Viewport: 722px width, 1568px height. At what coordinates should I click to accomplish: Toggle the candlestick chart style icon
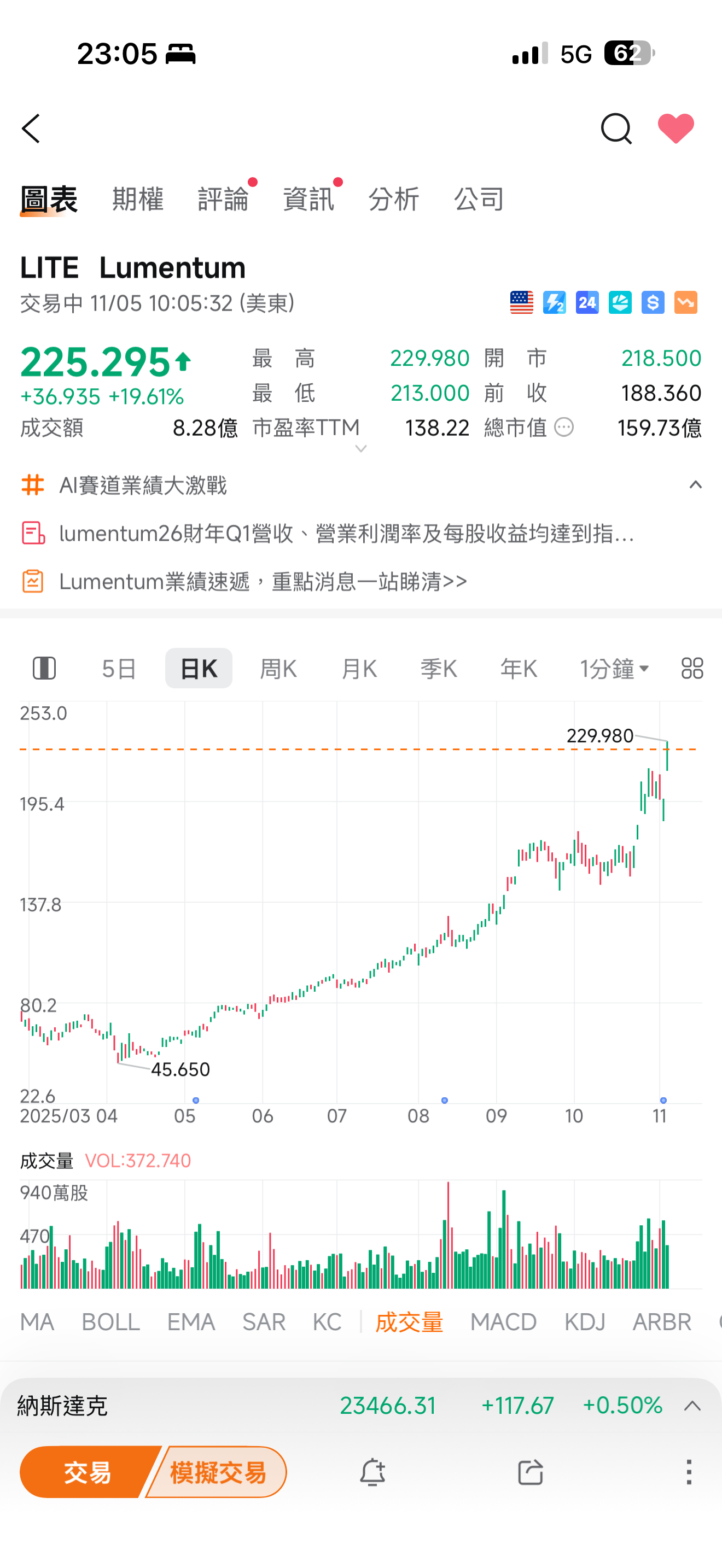pyautogui.click(x=45, y=667)
